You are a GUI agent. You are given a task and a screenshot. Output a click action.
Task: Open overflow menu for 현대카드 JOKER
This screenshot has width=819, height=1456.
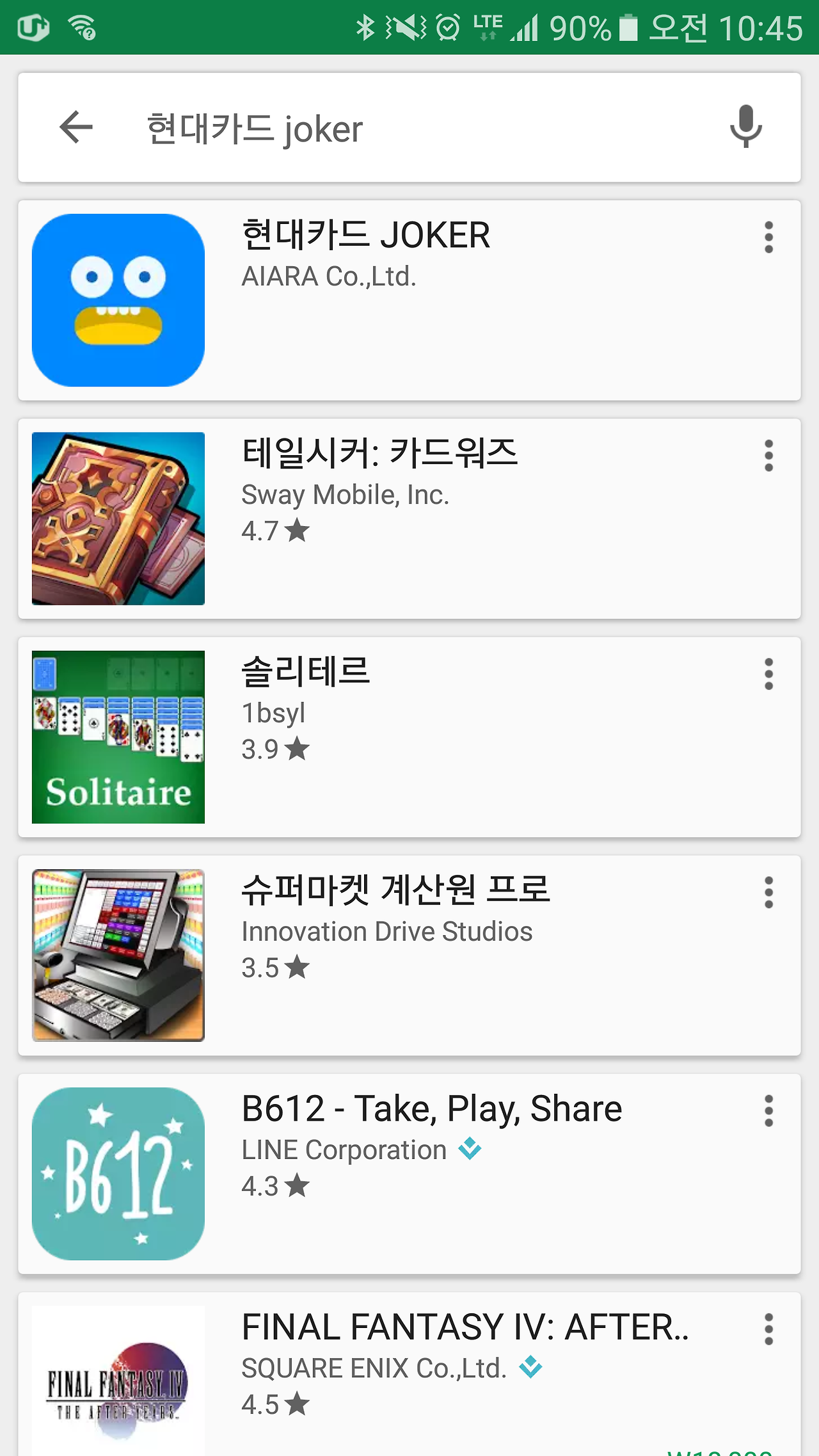[768, 237]
